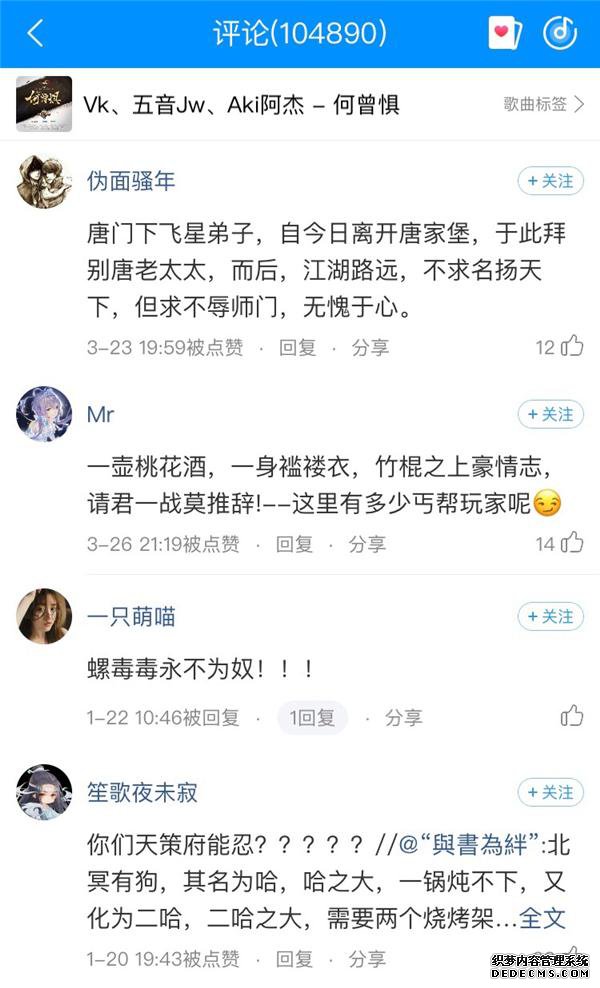
Task: Go back from the comments page
Action: [x=35, y=33]
